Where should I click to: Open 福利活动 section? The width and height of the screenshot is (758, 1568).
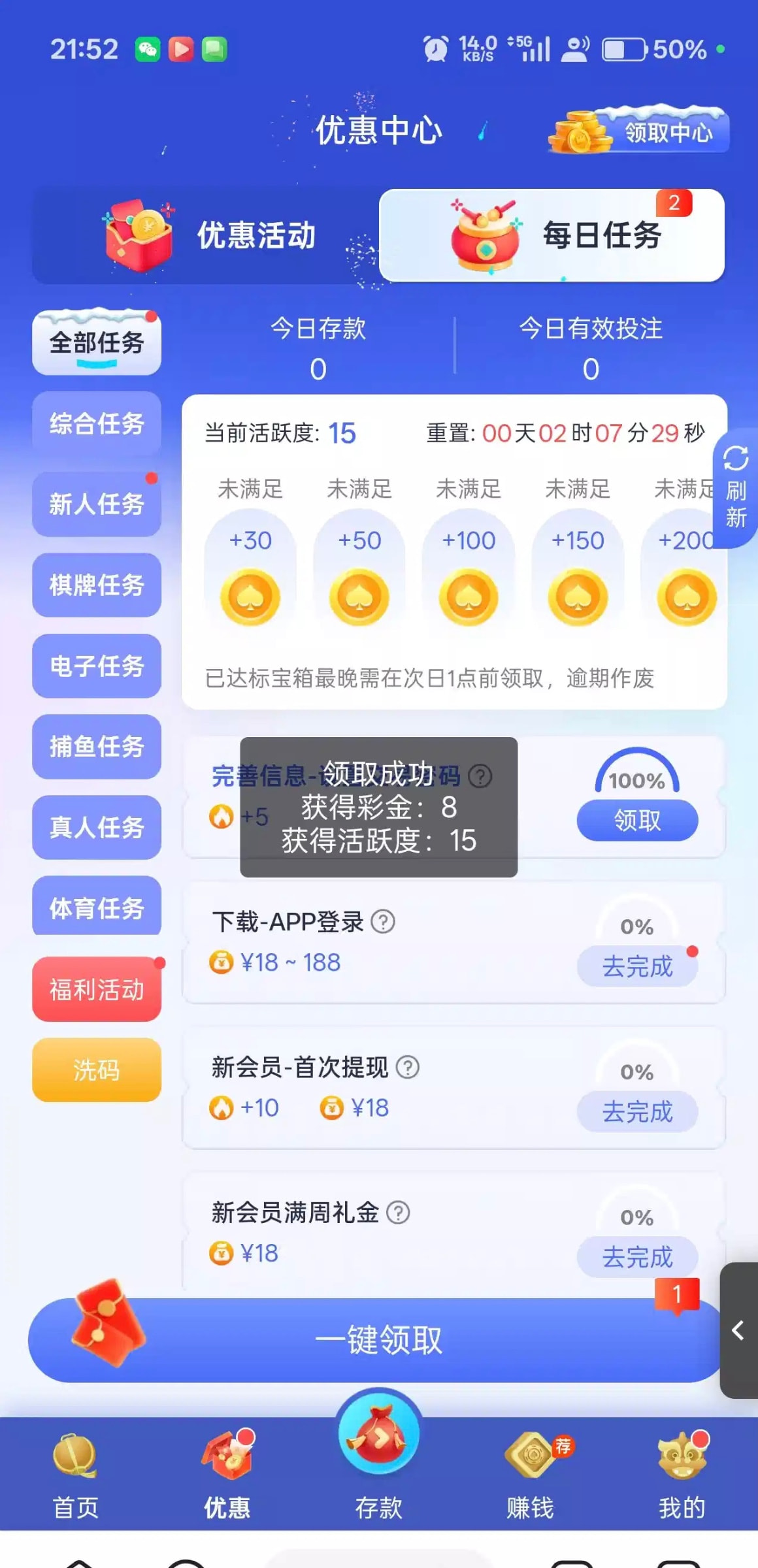[97, 989]
